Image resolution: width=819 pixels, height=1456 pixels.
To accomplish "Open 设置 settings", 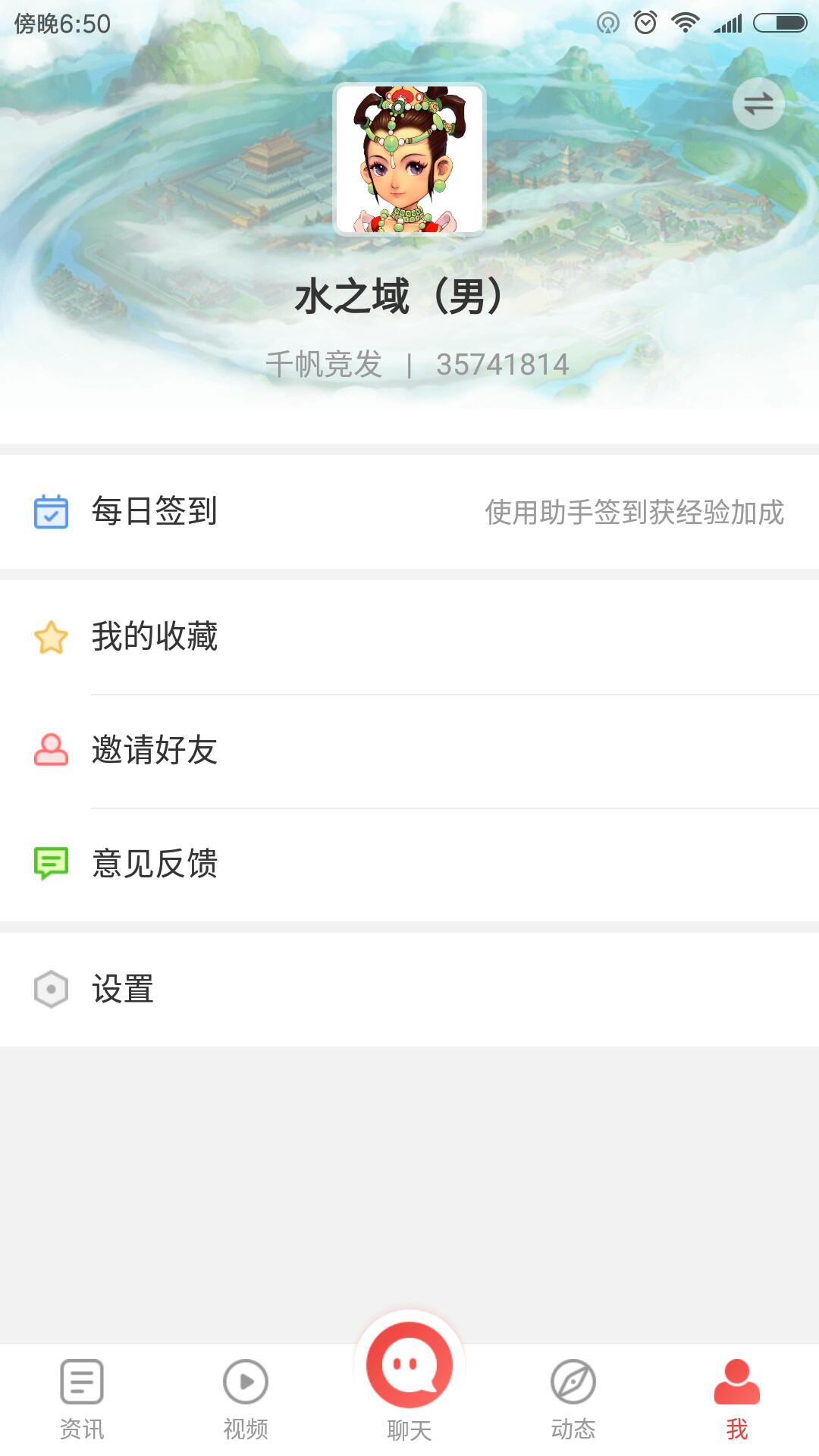I will 409,990.
